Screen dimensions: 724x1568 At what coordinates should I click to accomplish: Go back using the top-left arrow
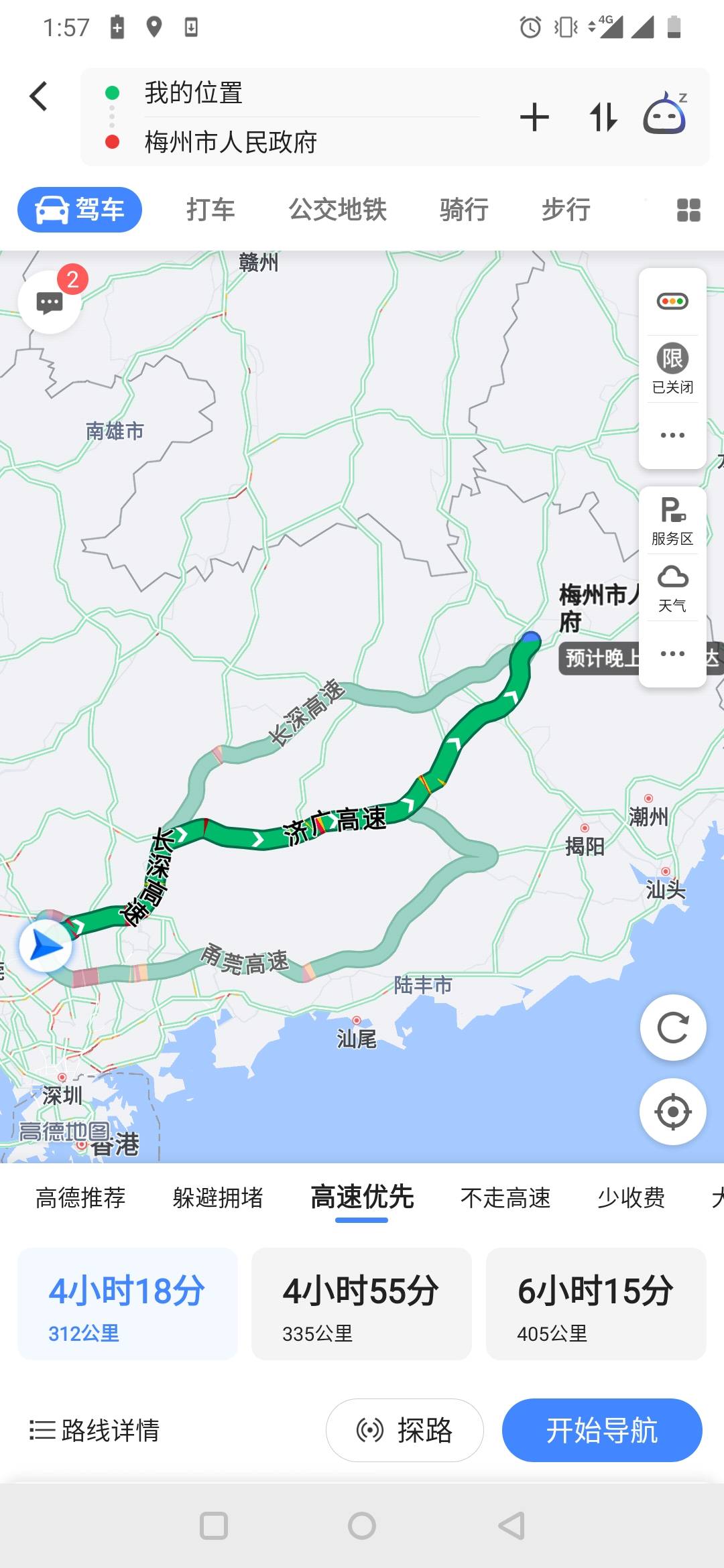[x=39, y=96]
